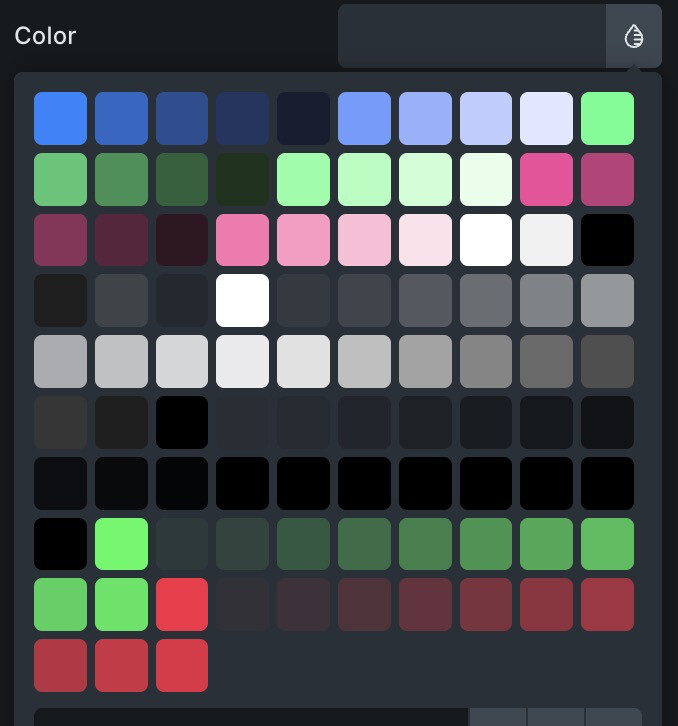Tap the color picker droplet icon

point(633,37)
